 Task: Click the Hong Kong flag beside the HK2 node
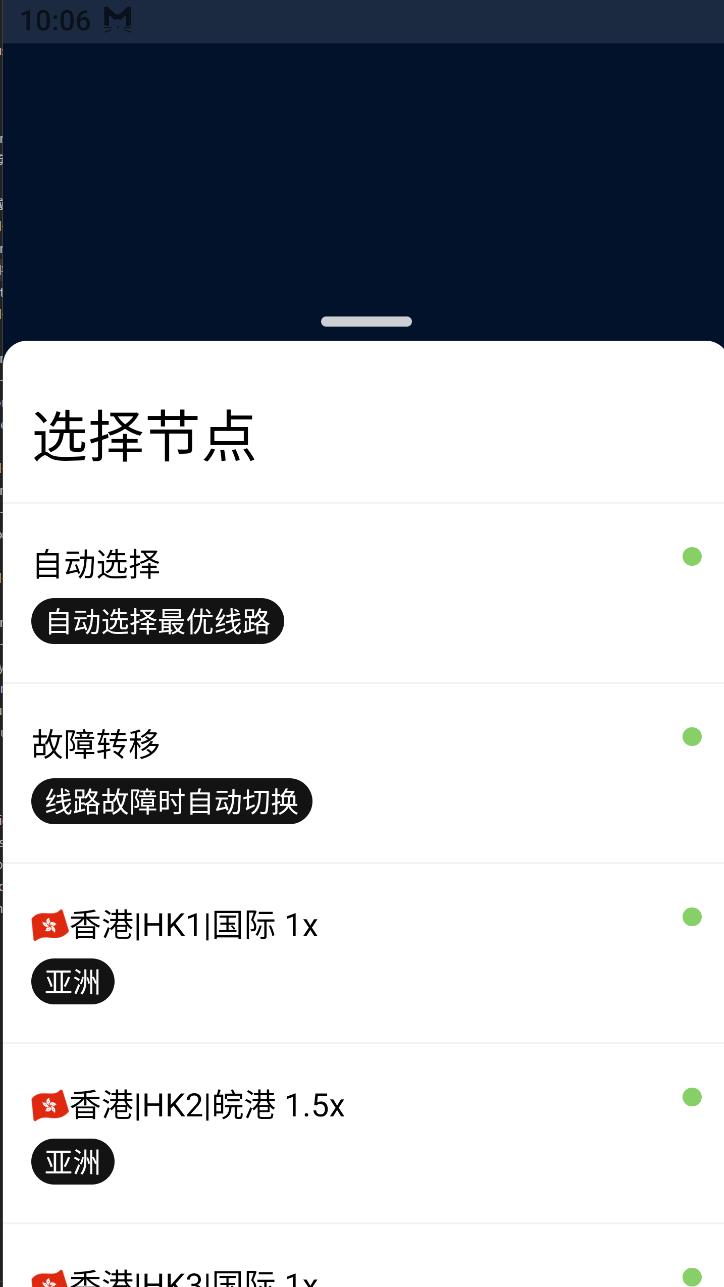point(46,1105)
